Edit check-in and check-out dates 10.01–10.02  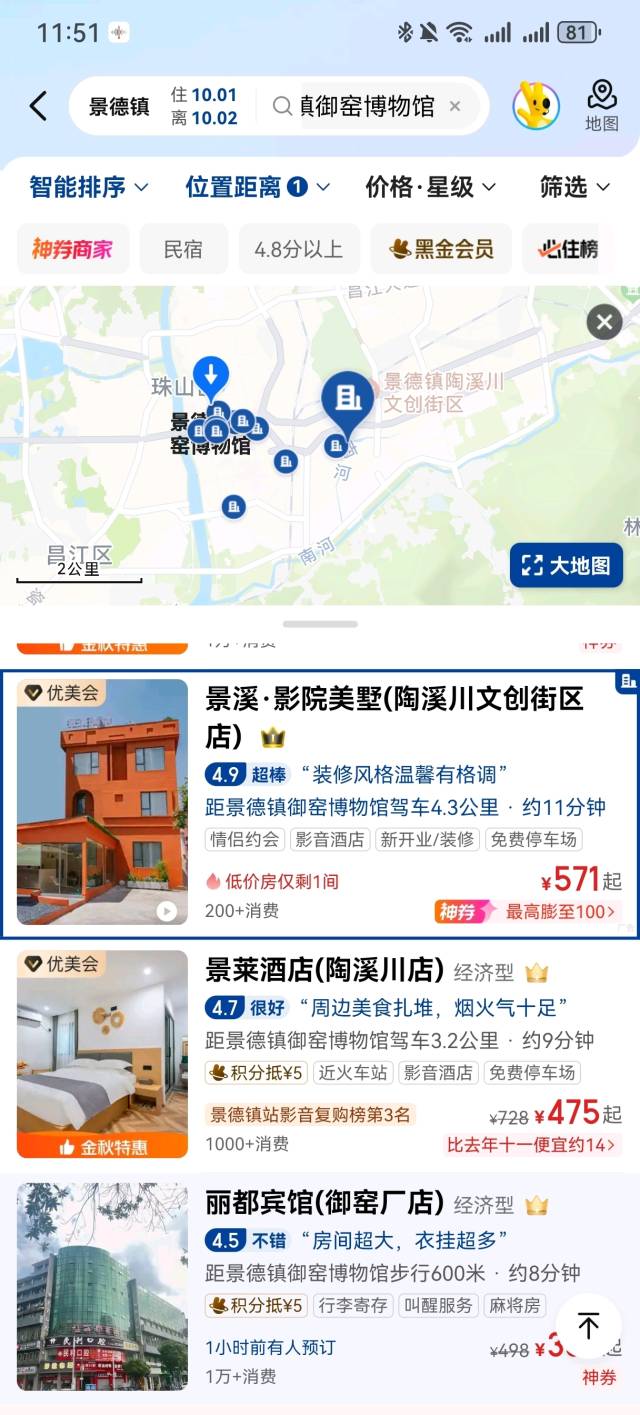point(204,106)
